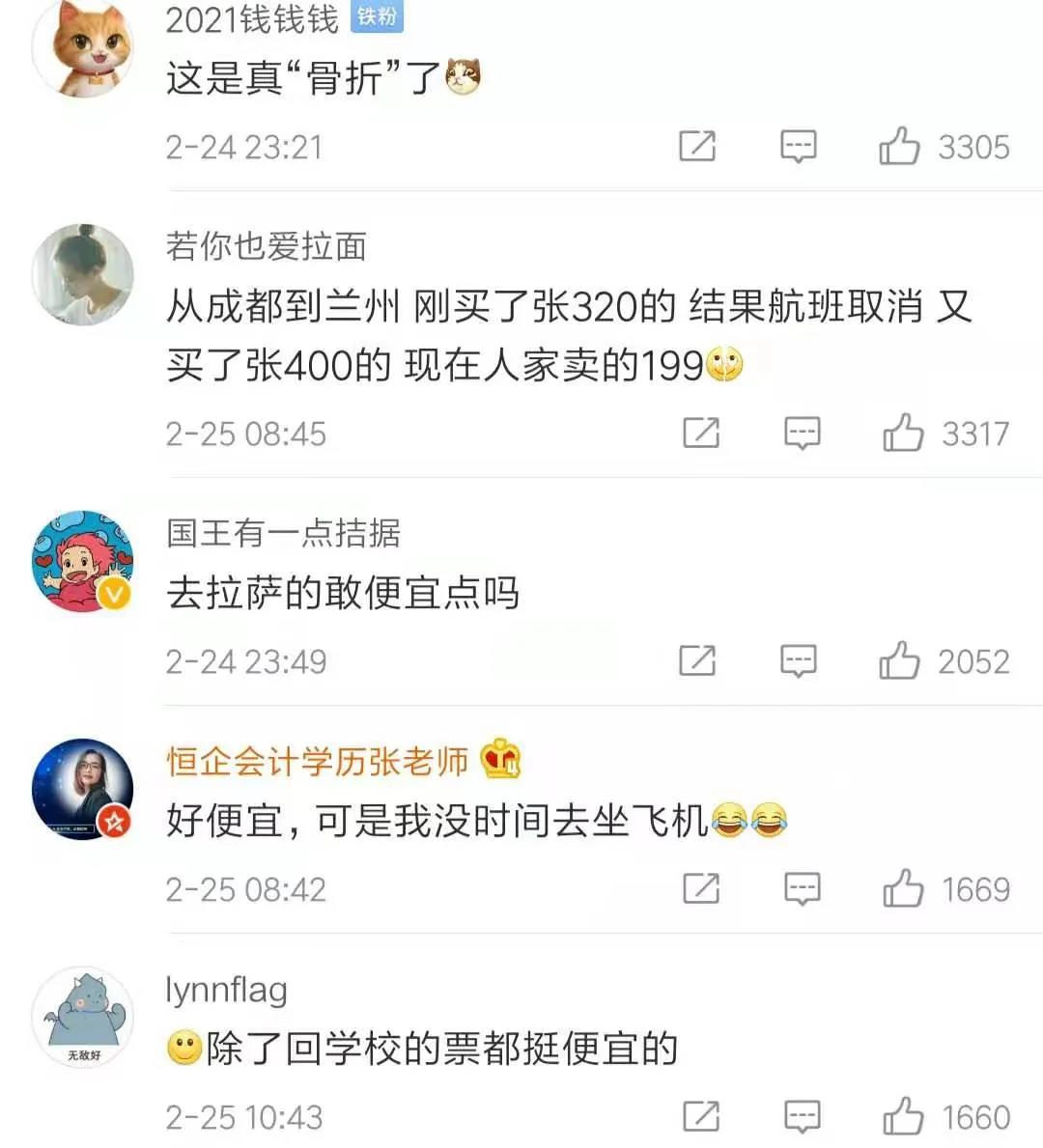Open 2021钱钱钱's profile avatar

[x=83, y=46]
